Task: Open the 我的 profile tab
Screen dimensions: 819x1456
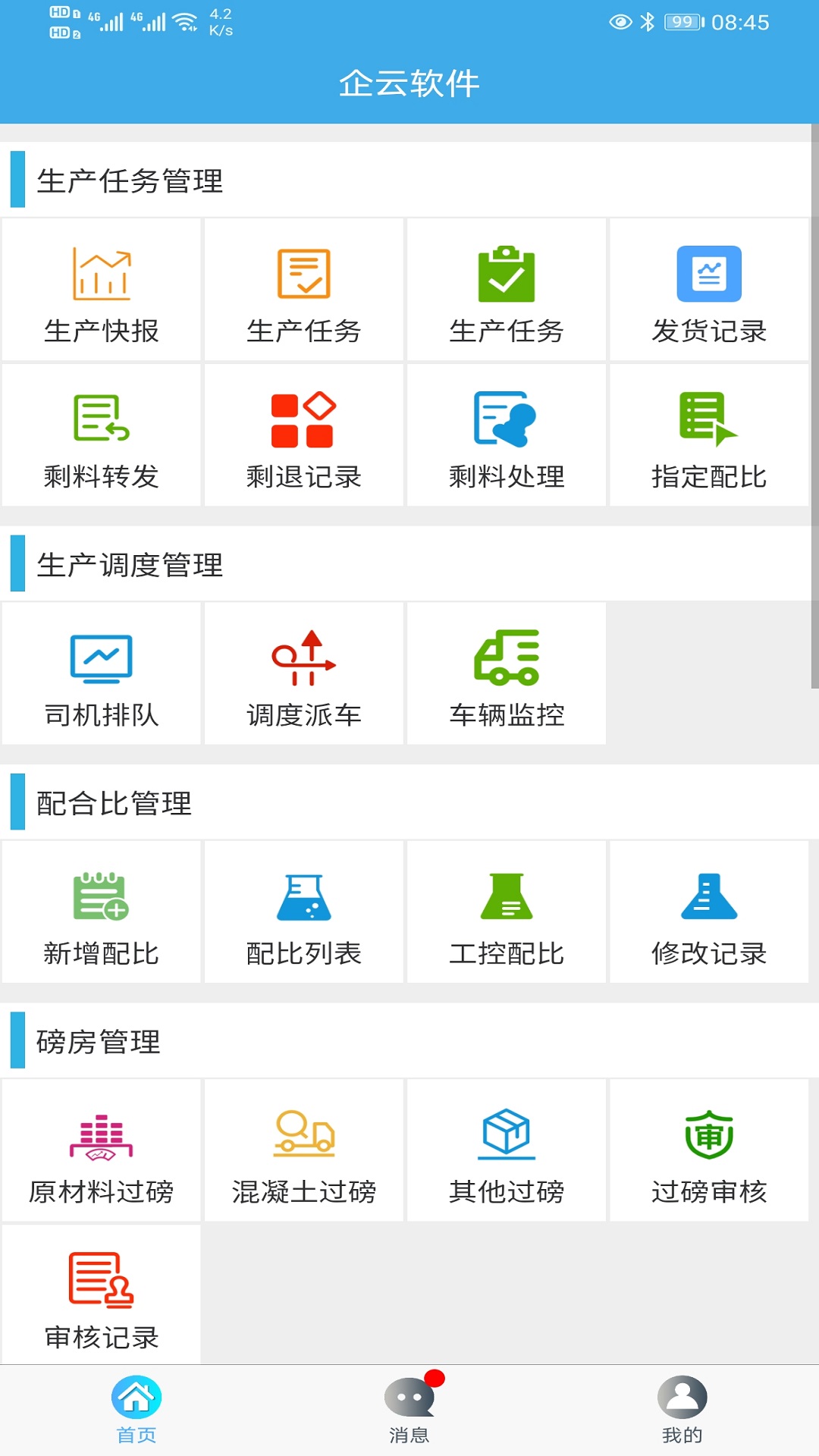Action: click(x=682, y=1412)
